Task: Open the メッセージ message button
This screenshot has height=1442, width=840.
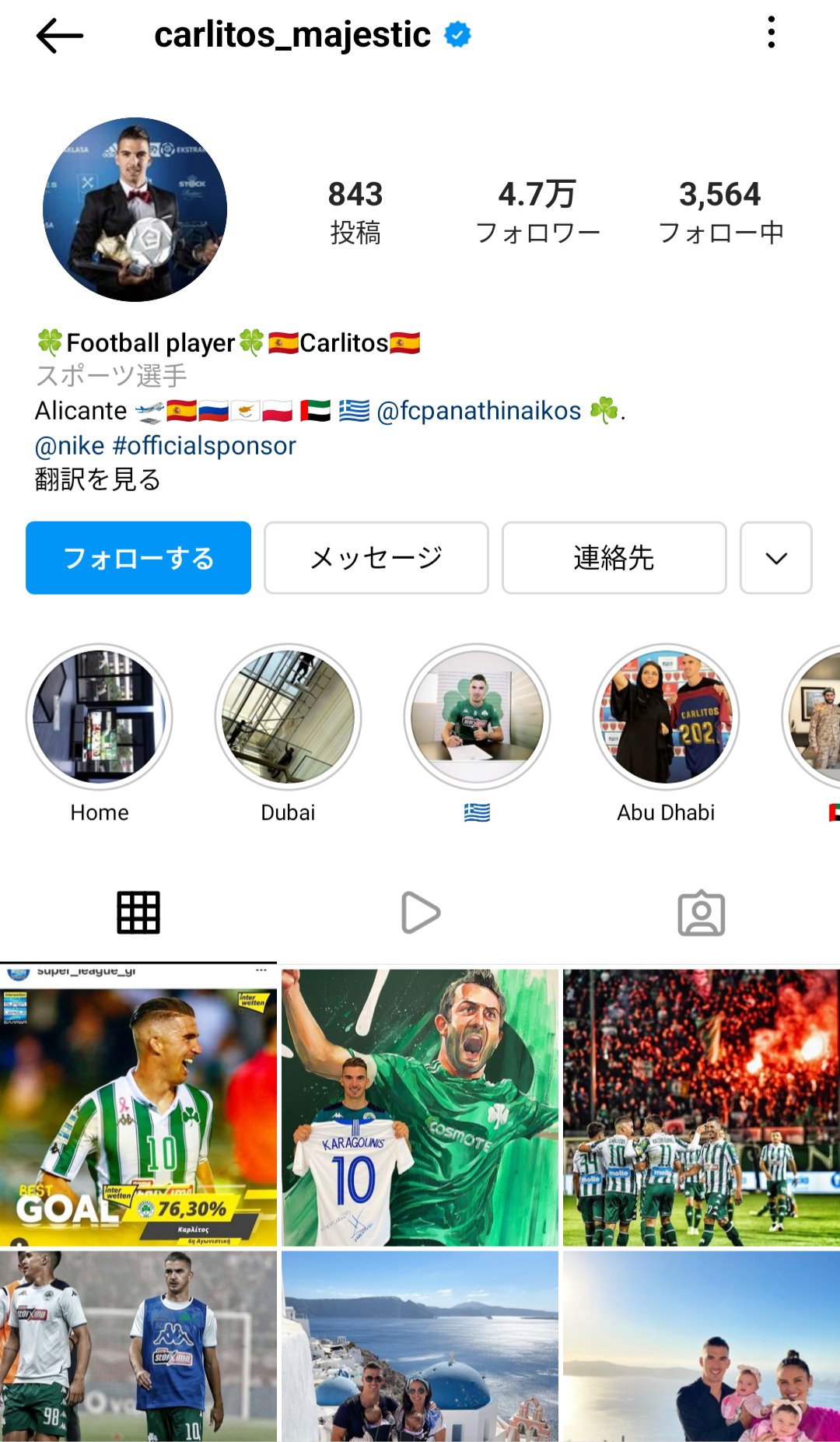Action: pyautogui.click(x=376, y=558)
